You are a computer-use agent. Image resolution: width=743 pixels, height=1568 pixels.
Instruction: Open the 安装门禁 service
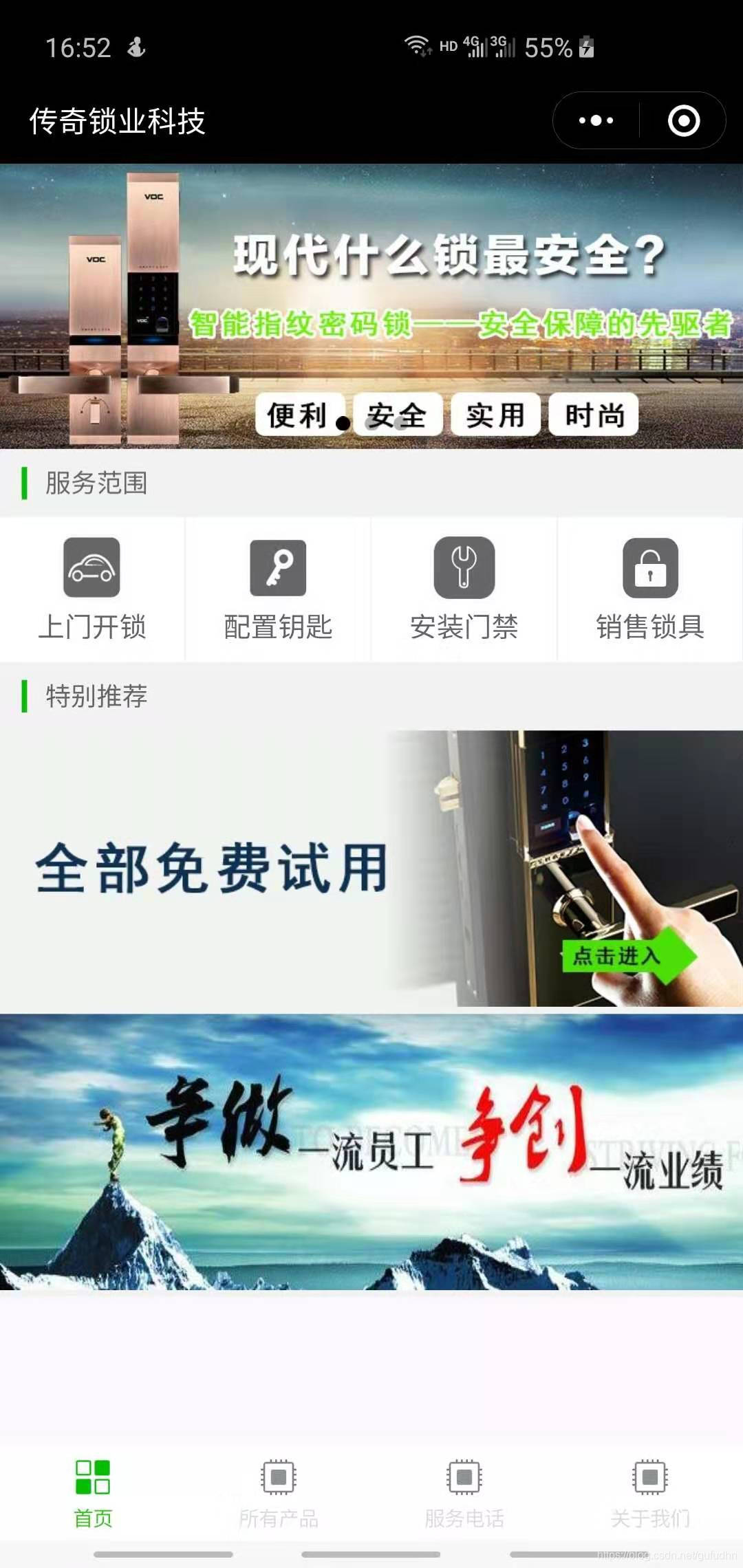click(x=464, y=589)
